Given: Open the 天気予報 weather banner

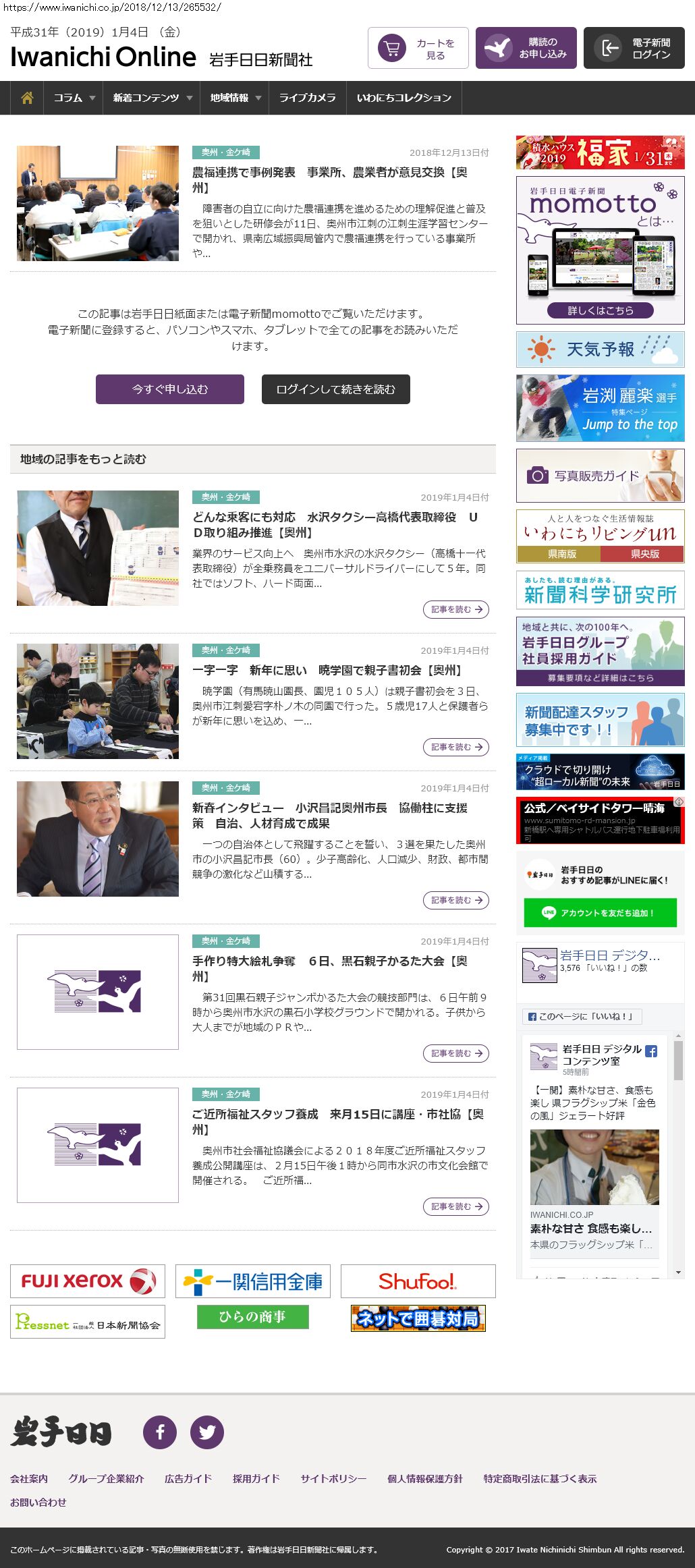Looking at the screenshot, I should (600, 349).
